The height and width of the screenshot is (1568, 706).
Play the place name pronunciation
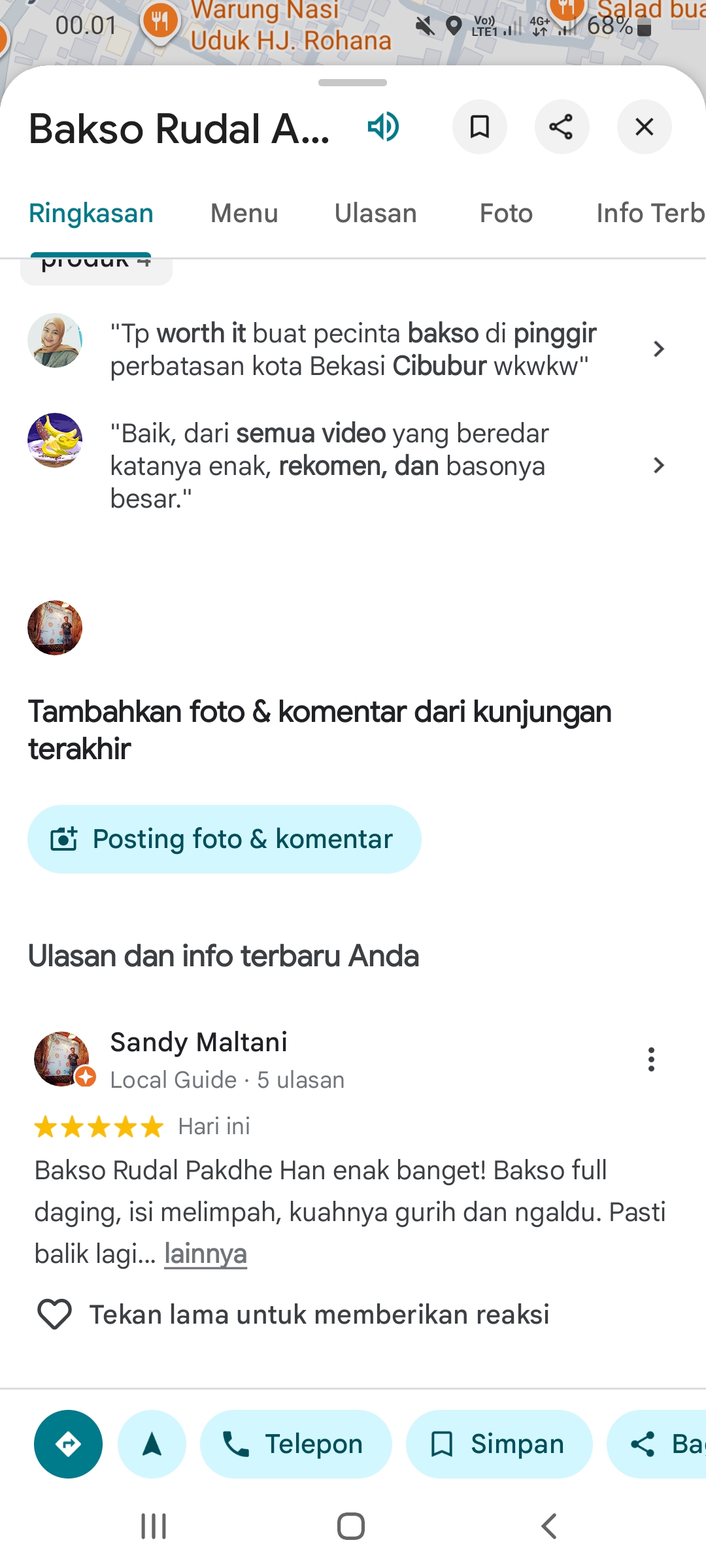(x=383, y=127)
